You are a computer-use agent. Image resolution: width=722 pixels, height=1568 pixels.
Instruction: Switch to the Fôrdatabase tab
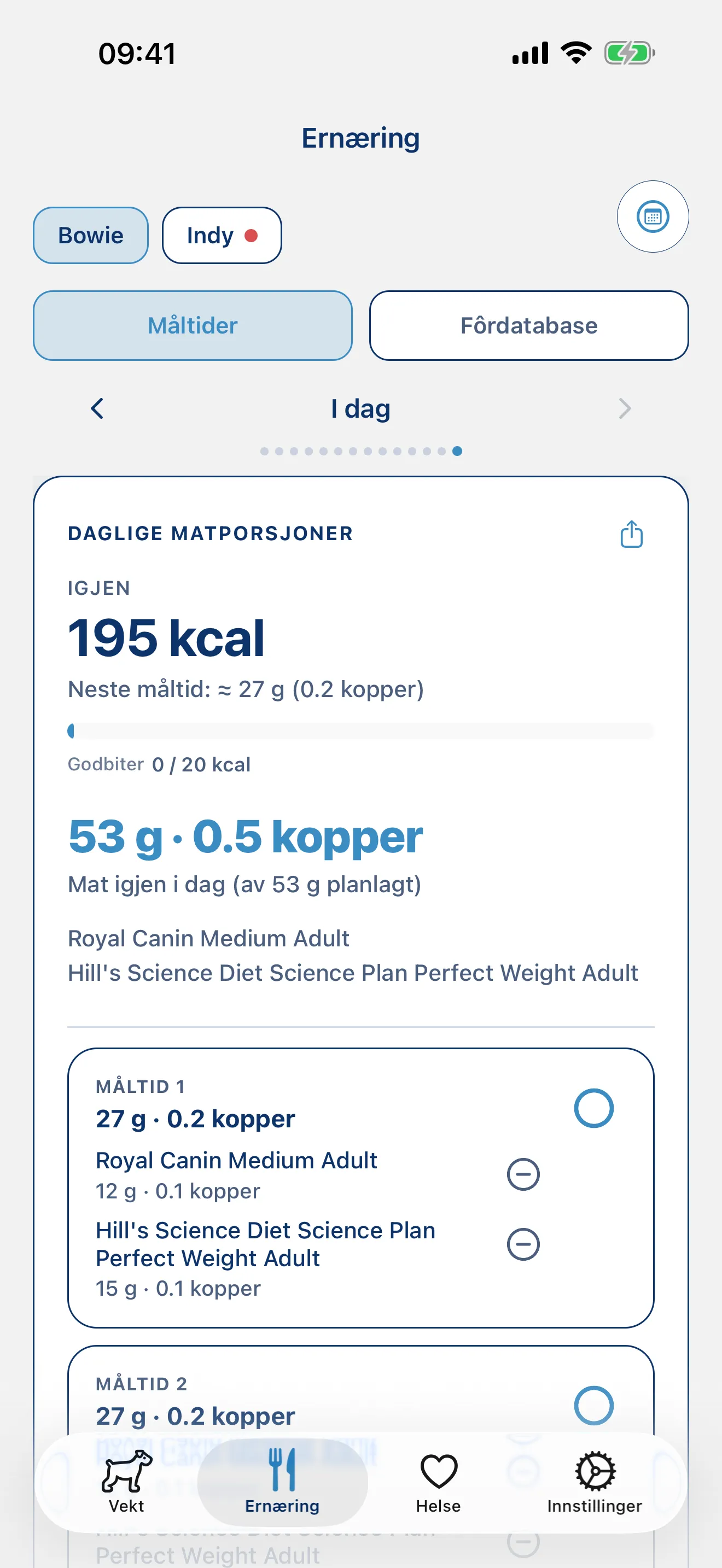pyautogui.click(x=528, y=326)
